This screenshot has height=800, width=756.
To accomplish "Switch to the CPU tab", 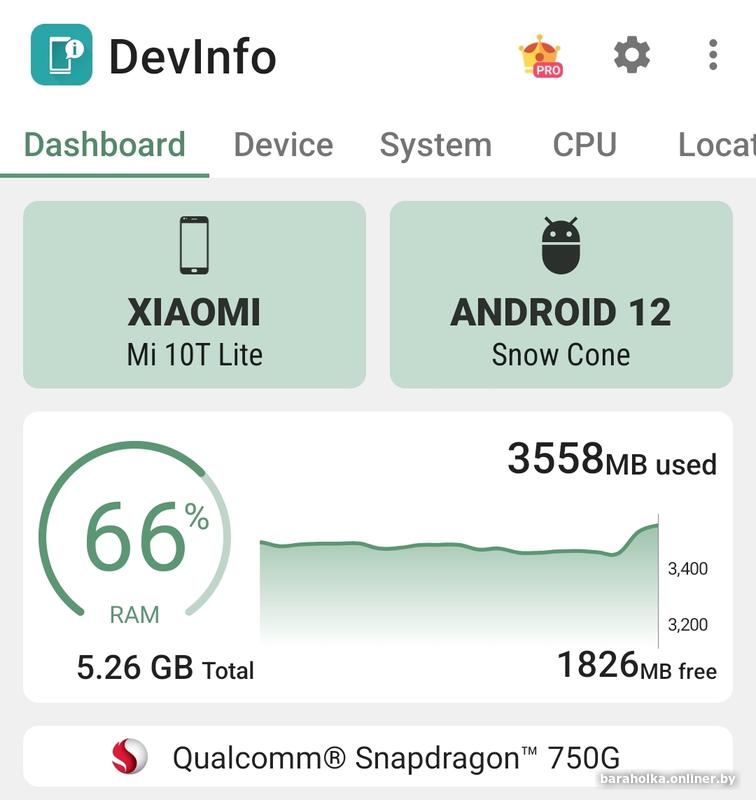I will (x=584, y=145).
